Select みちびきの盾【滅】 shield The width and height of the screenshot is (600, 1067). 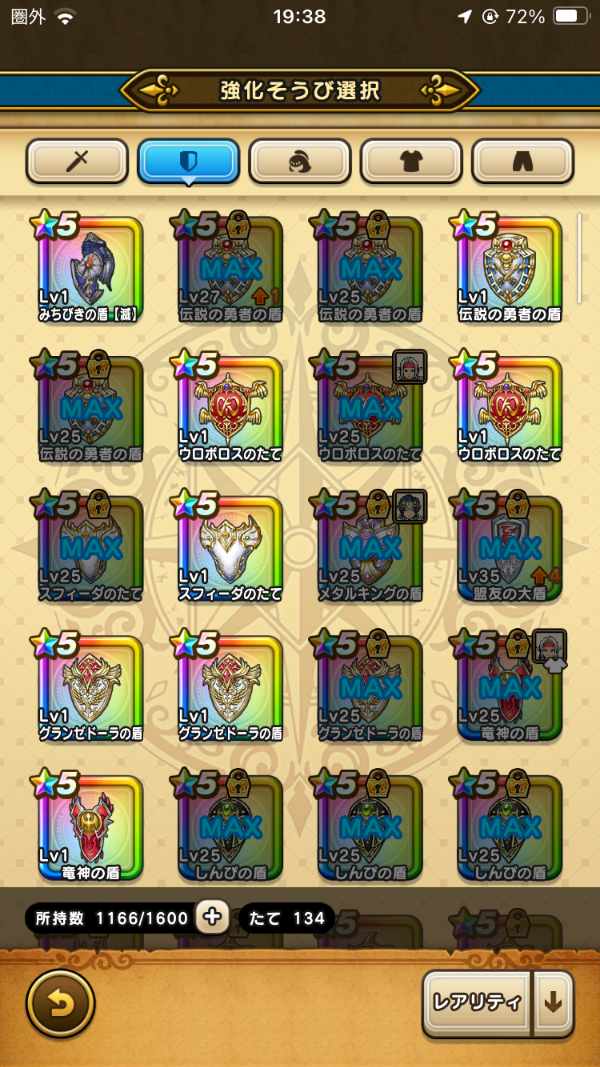[91, 268]
